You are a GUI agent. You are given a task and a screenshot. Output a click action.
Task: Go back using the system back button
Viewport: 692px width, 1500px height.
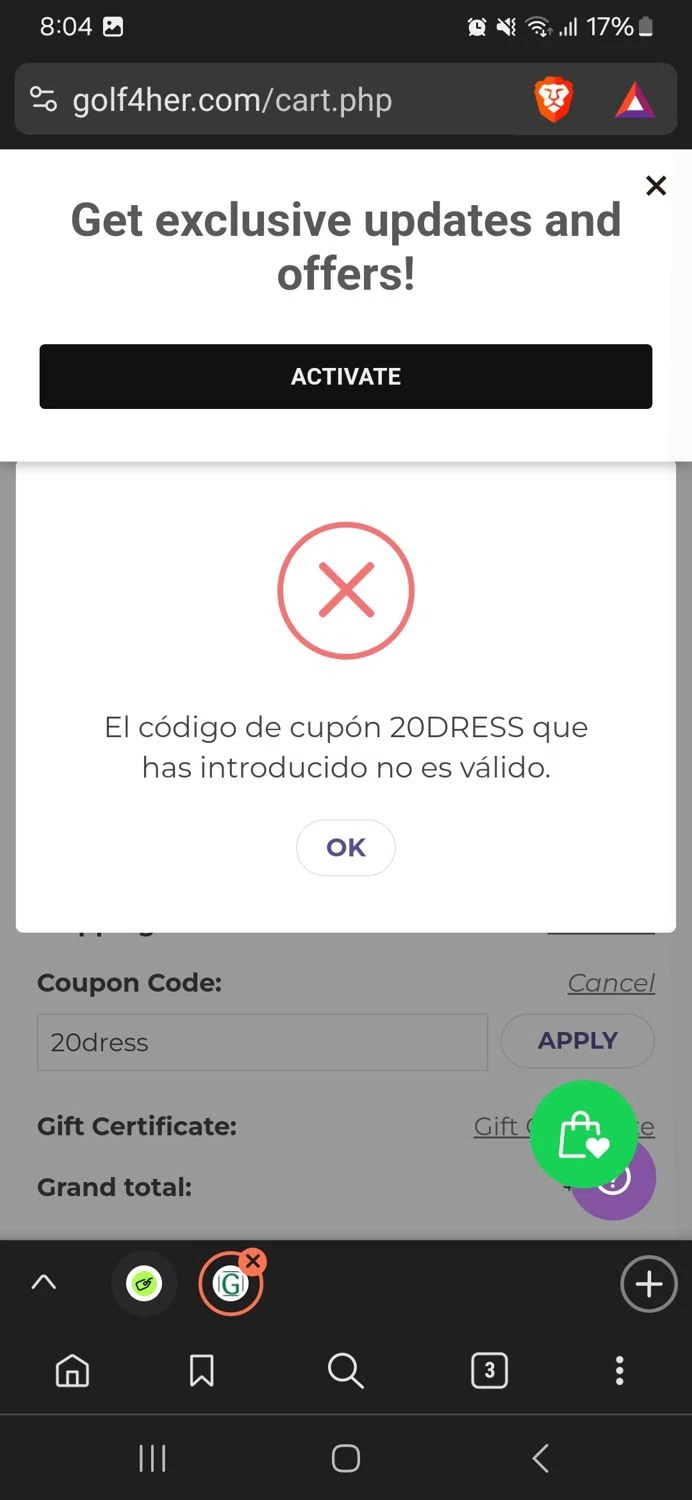(x=540, y=1459)
